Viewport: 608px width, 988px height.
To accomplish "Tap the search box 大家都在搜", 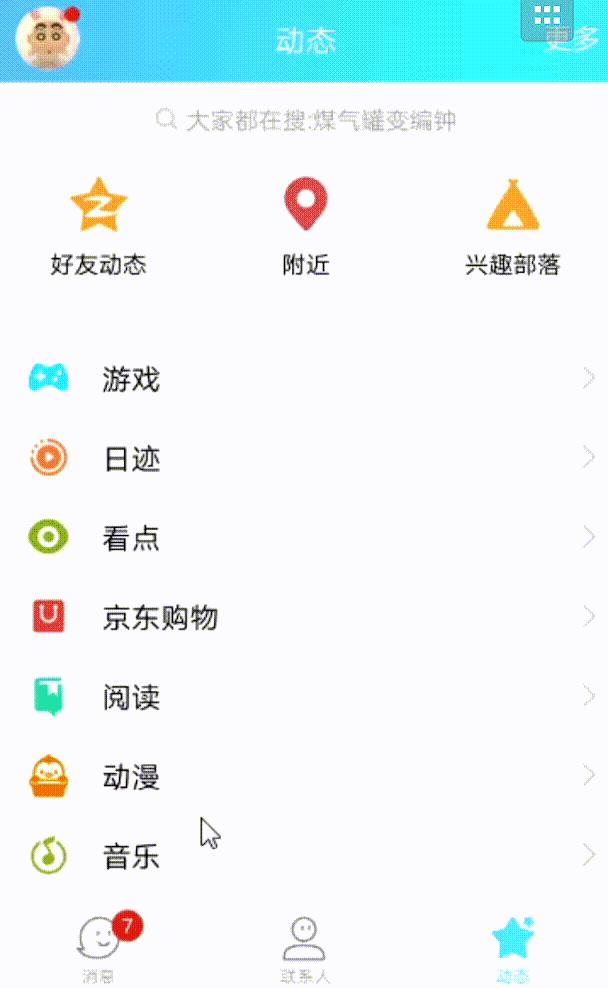I will point(305,121).
